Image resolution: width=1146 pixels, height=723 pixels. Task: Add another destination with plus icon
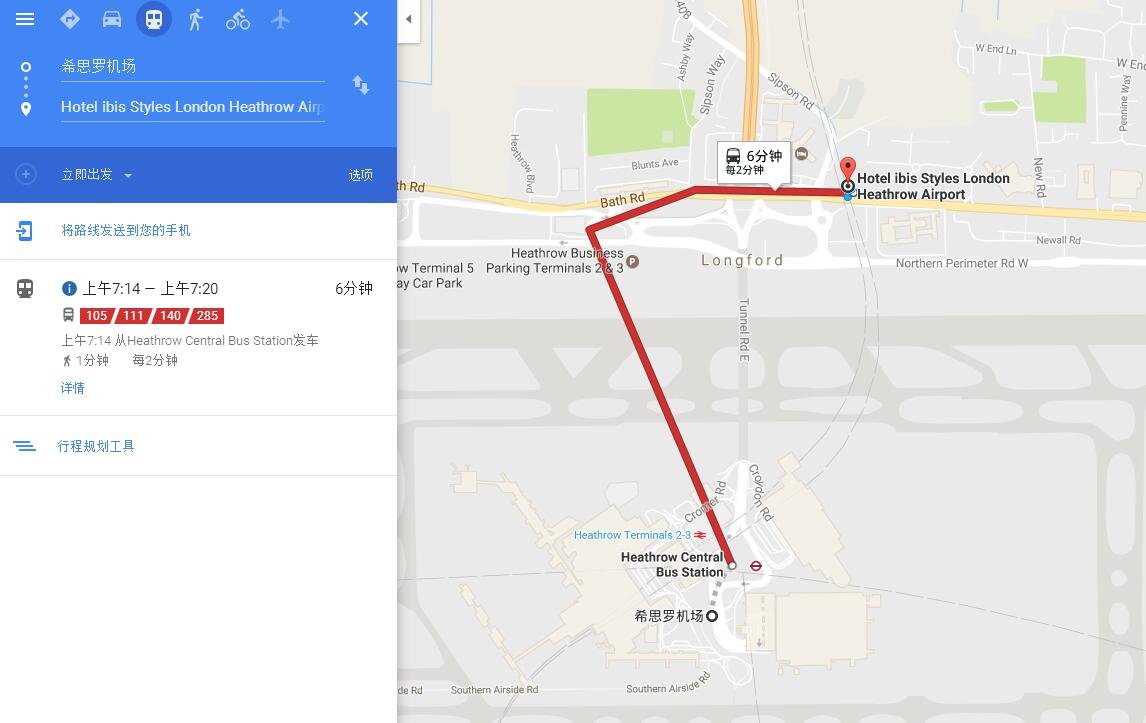pos(26,175)
